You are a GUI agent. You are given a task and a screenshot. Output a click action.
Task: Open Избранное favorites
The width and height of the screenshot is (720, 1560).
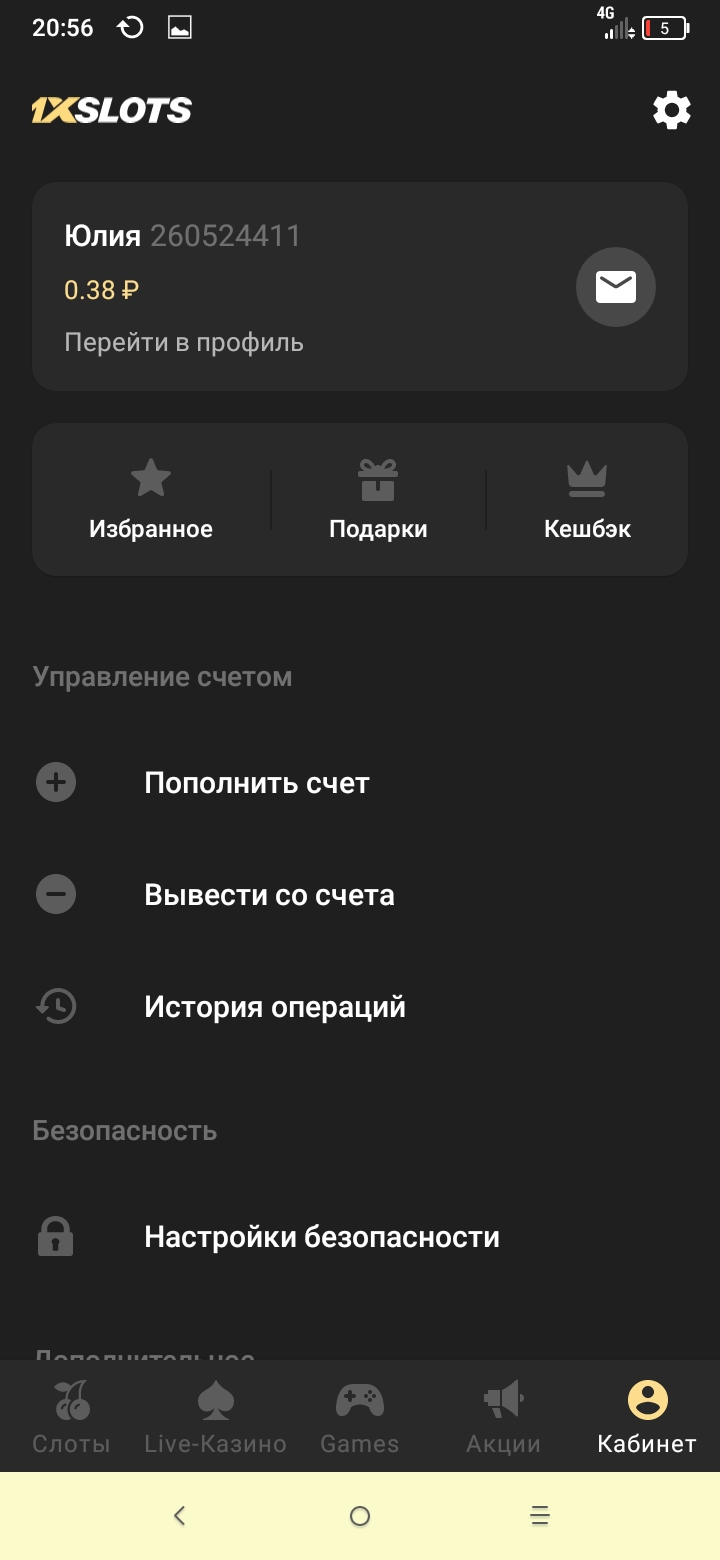click(x=151, y=500)
